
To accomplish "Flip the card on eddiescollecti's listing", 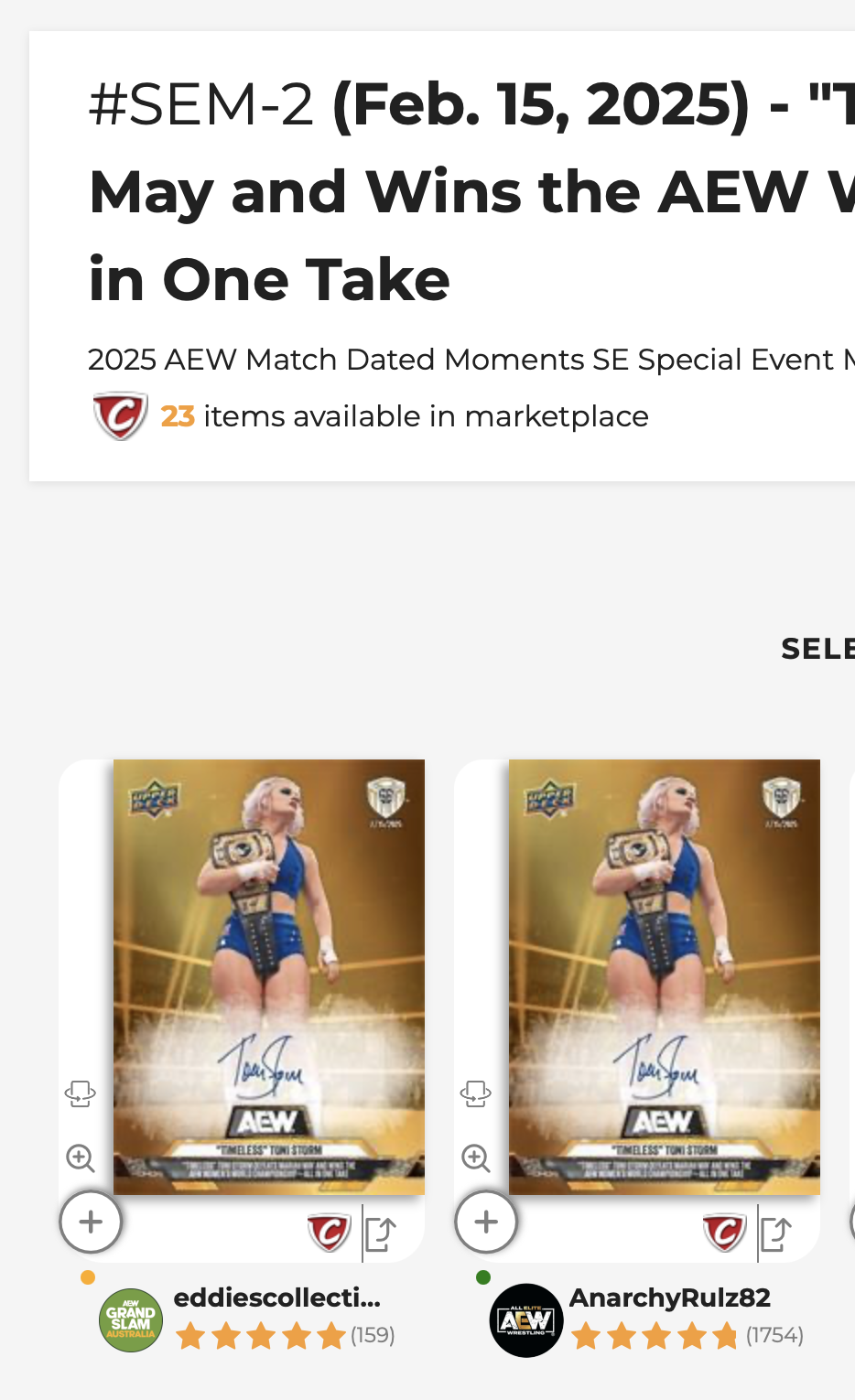I will [81, 1093].
